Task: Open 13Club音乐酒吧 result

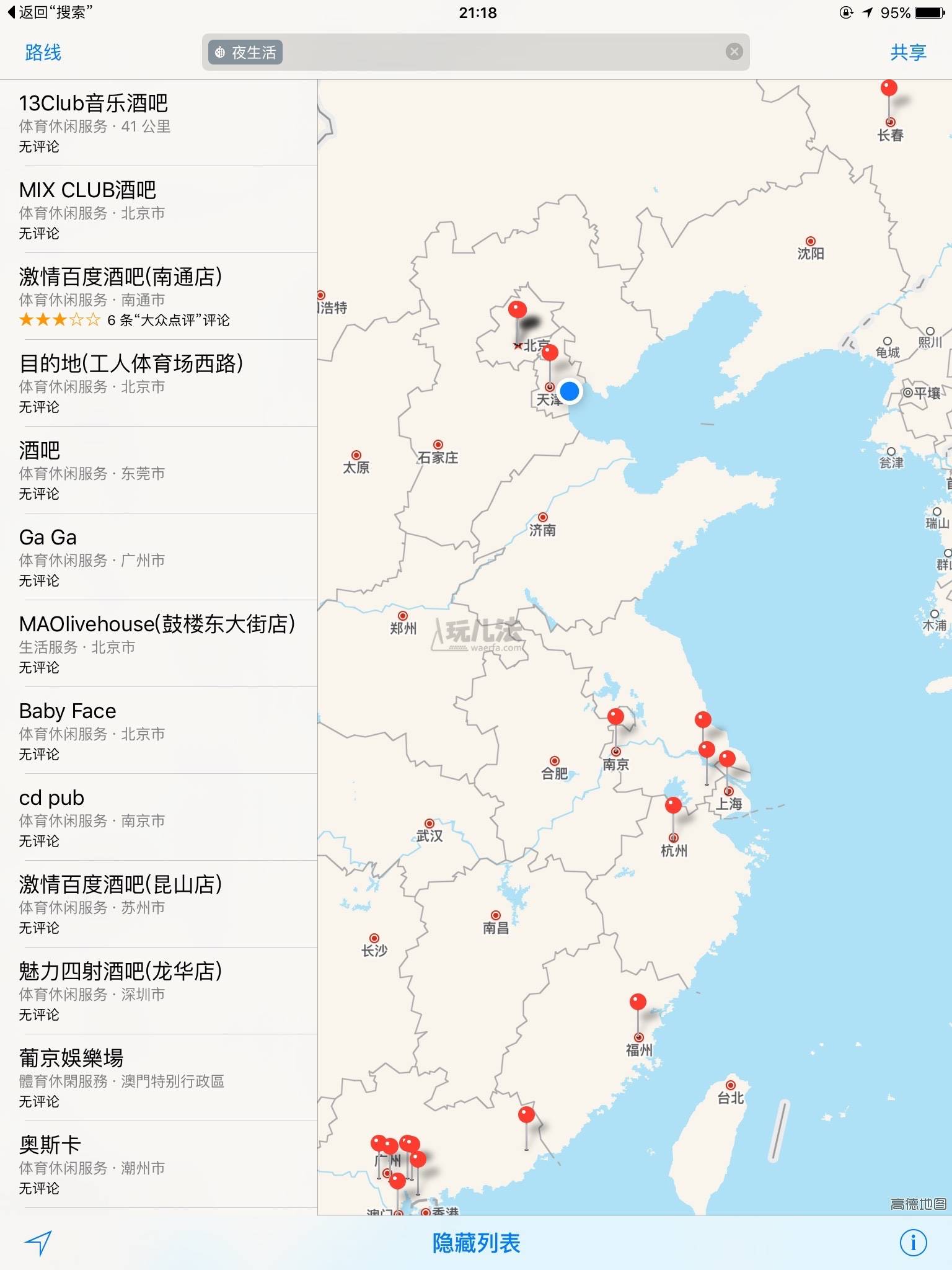Action: pyautogui.click(x=158, y=123)
